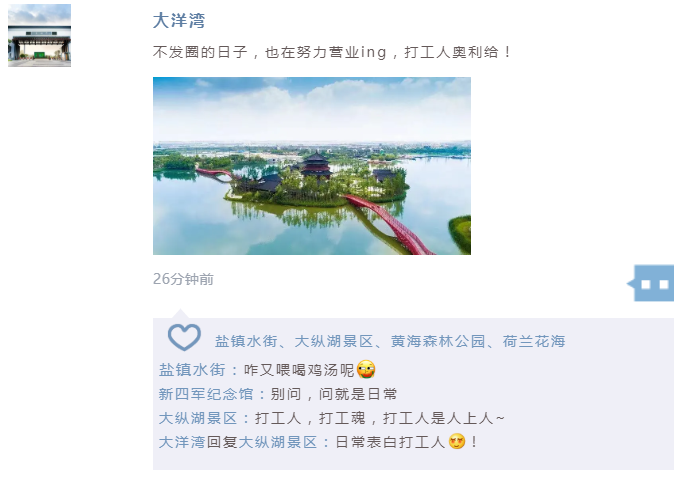View the lake scenery photo full screen
The height and width of the screenshot is (477, 680).
pos(311,166)
